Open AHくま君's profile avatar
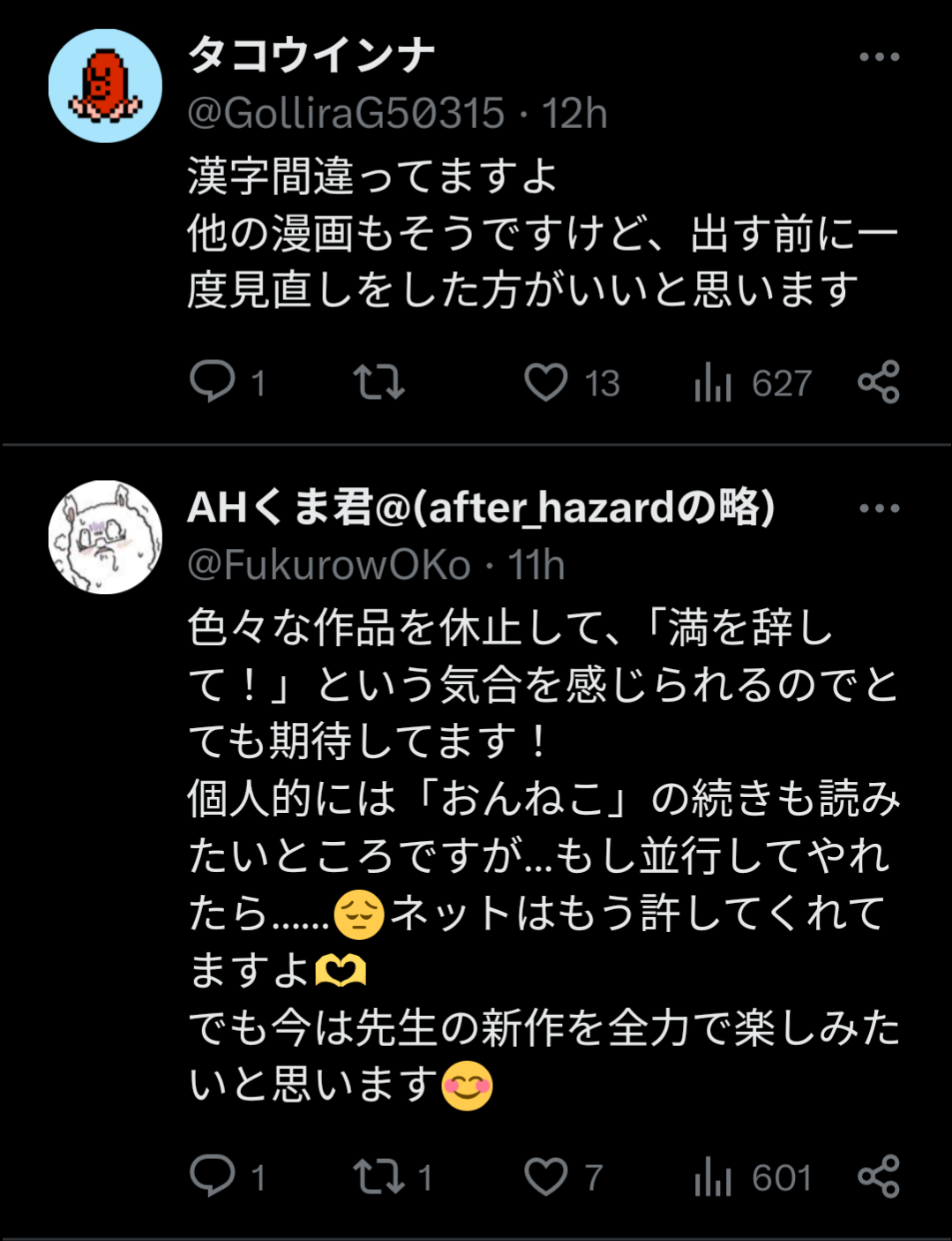The height and width of the screenshot is (1241, 952). click(105, 537)
